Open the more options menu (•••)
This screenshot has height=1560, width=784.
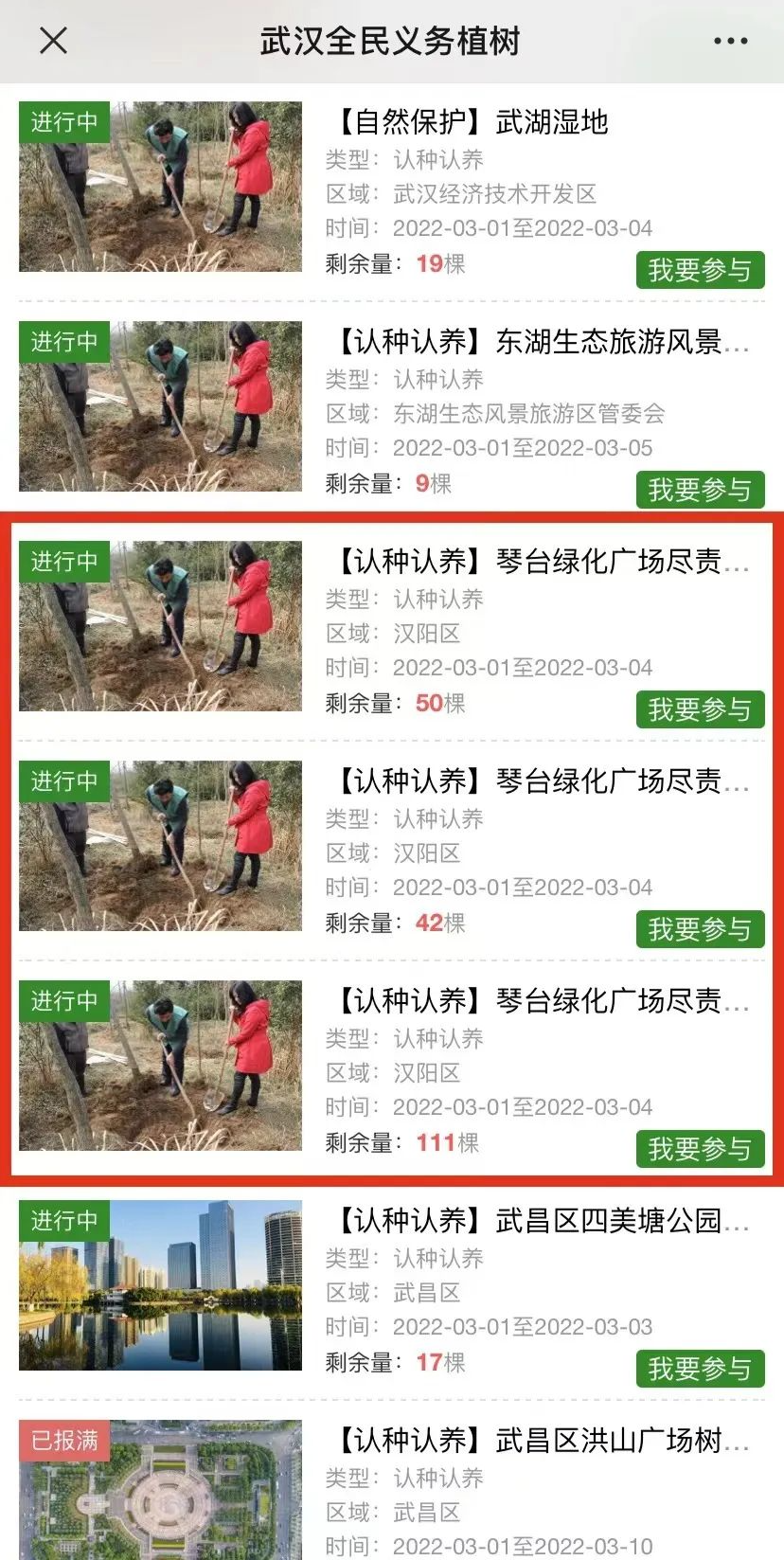tap(730, 40)
